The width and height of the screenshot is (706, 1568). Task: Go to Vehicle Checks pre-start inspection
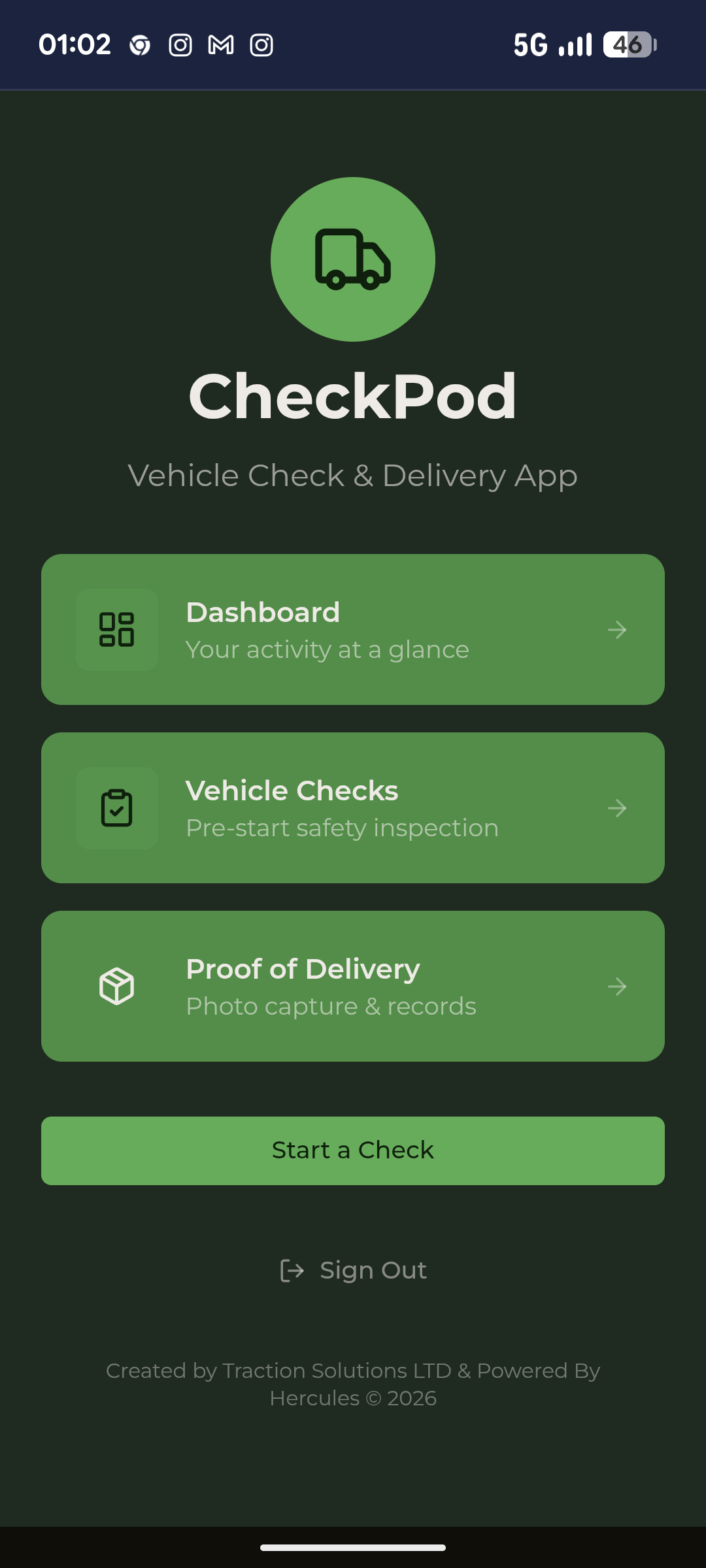353,808
